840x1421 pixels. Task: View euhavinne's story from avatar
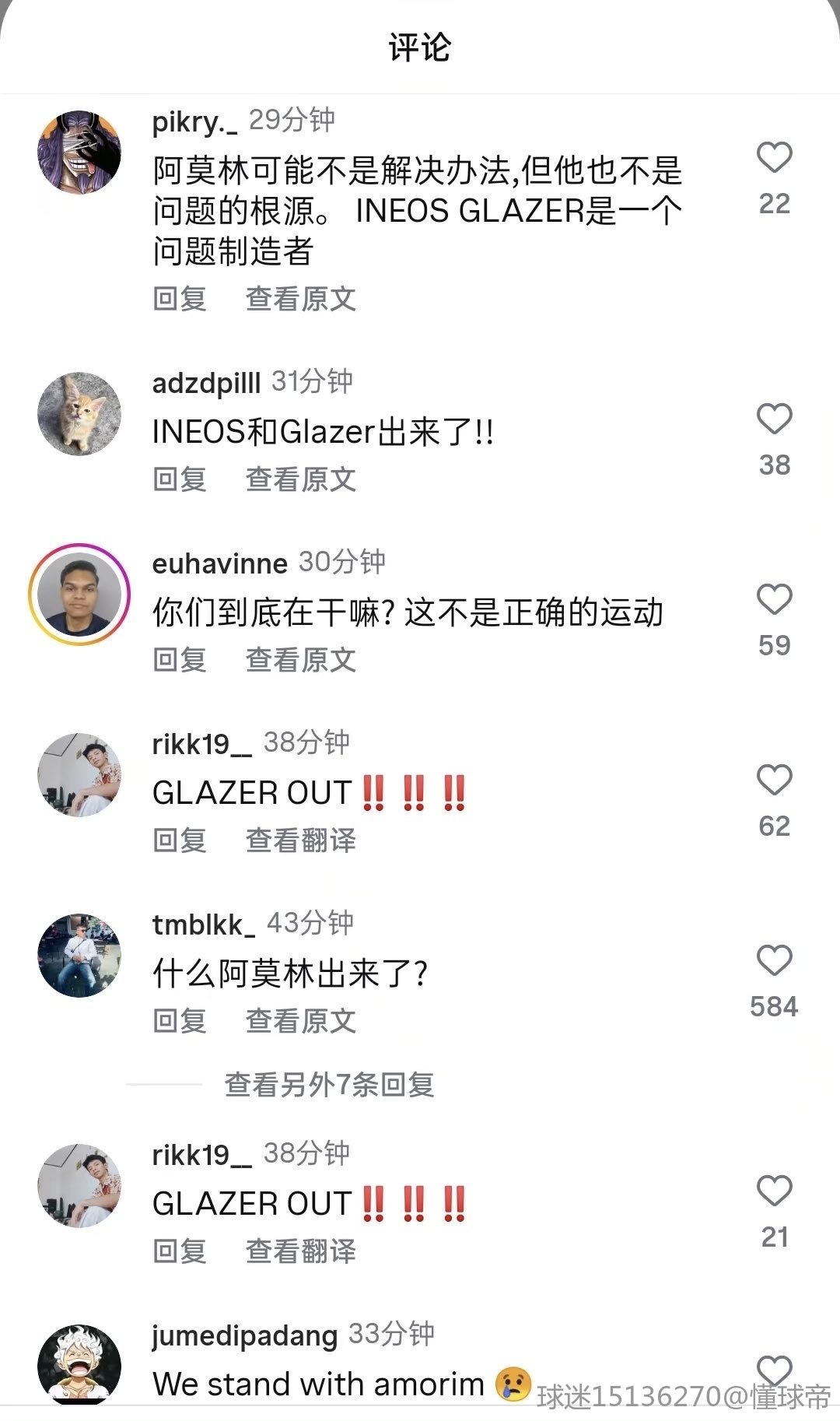79,595
